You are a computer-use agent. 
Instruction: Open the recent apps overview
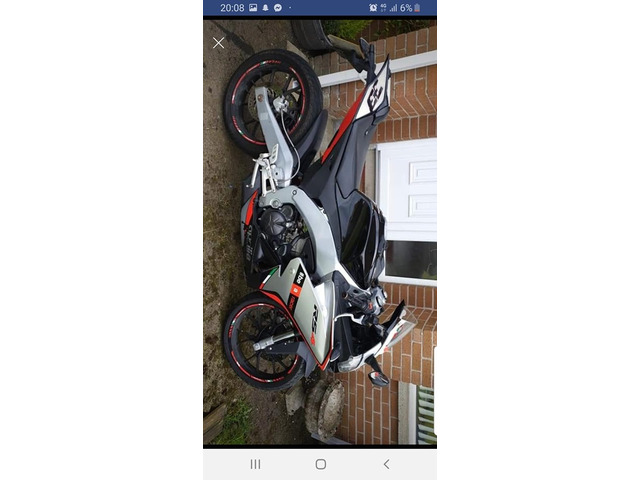pos(255,464)
